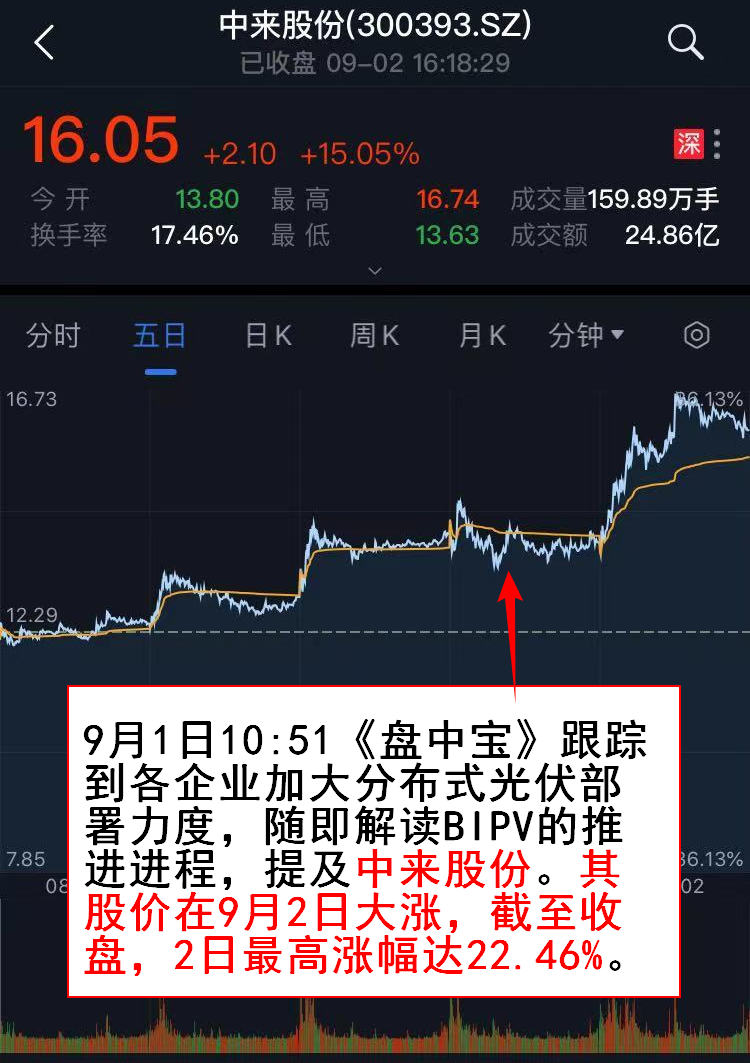Show the 周K chart
Viewport: 750px width, 1063px height.
(374, 336)
